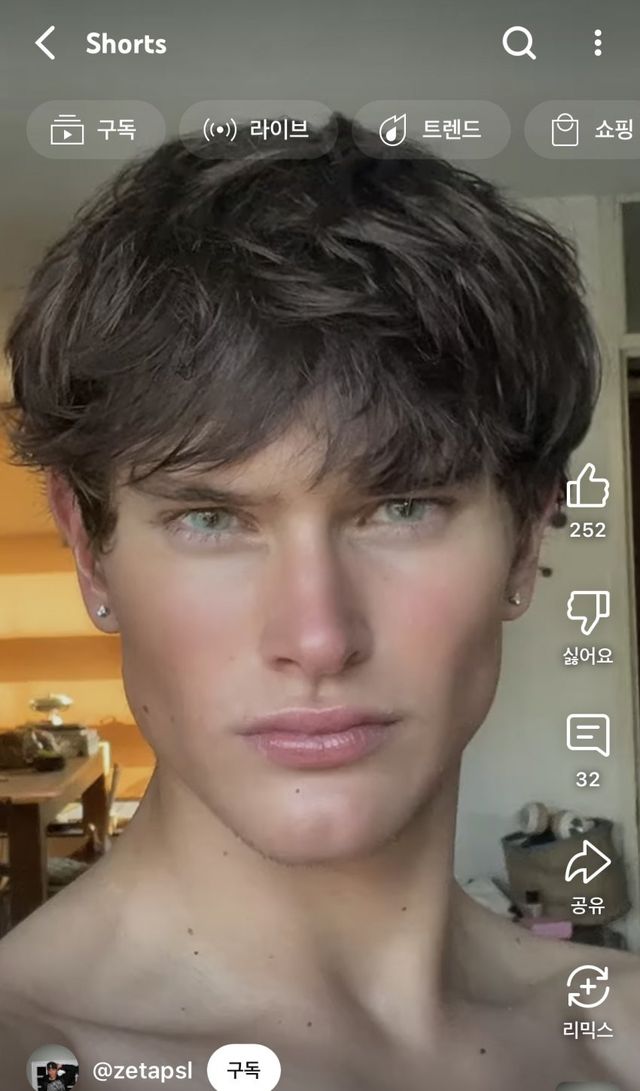The width and height of the screenshot is (640, 1091).
Task: Open the 쇼핑 chip
Action: [592, 129]
